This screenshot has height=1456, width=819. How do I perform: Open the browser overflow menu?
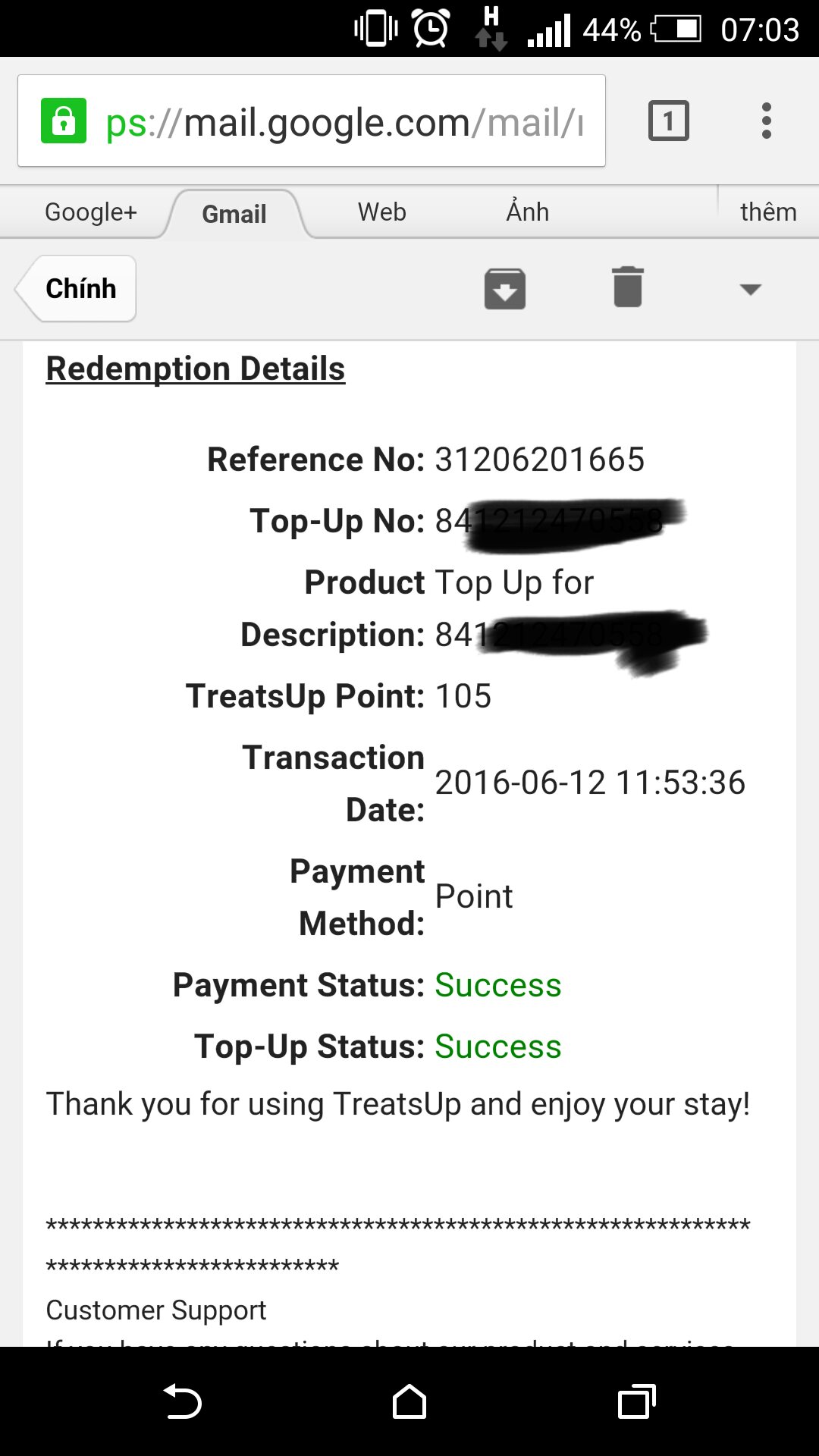point(767,121)
